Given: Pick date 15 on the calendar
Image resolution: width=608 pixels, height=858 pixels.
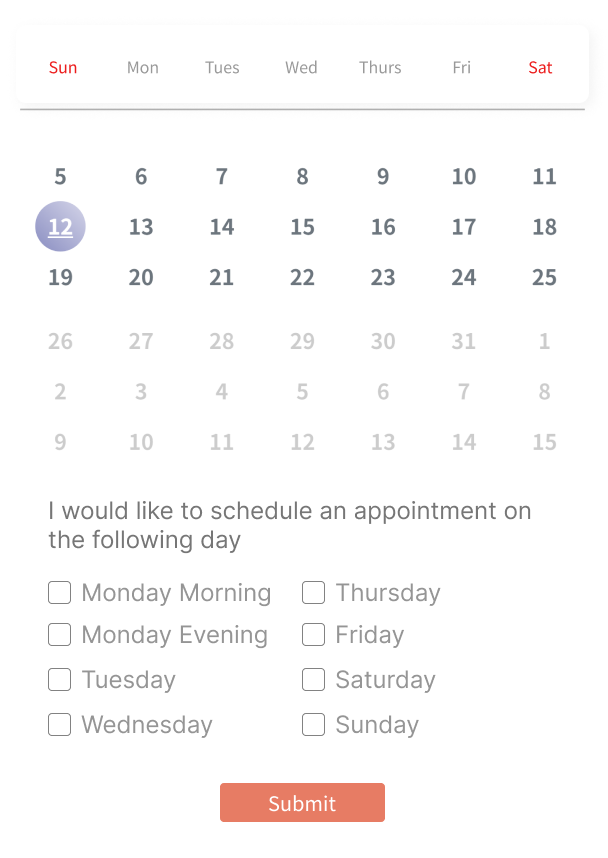Looking at the screenshot, I should (302, 227).
